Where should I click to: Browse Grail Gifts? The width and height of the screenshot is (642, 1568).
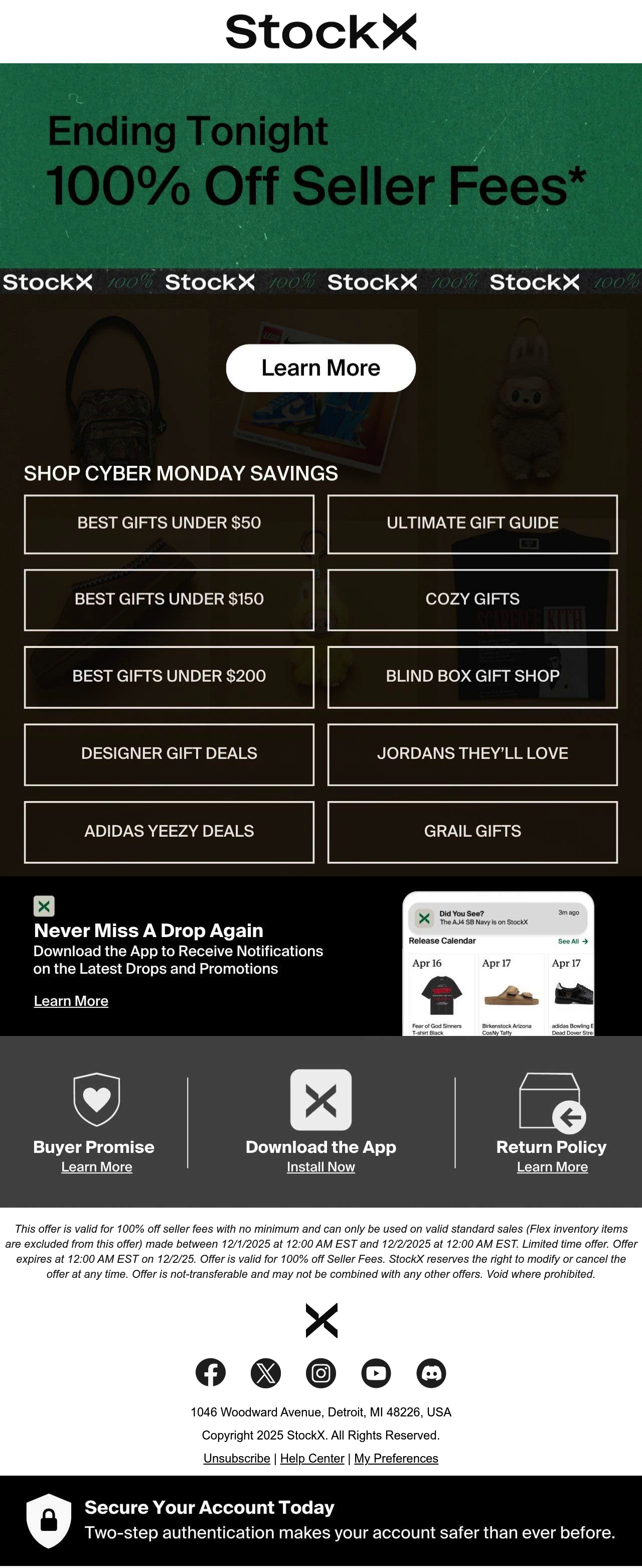click(x=472, y=832)
